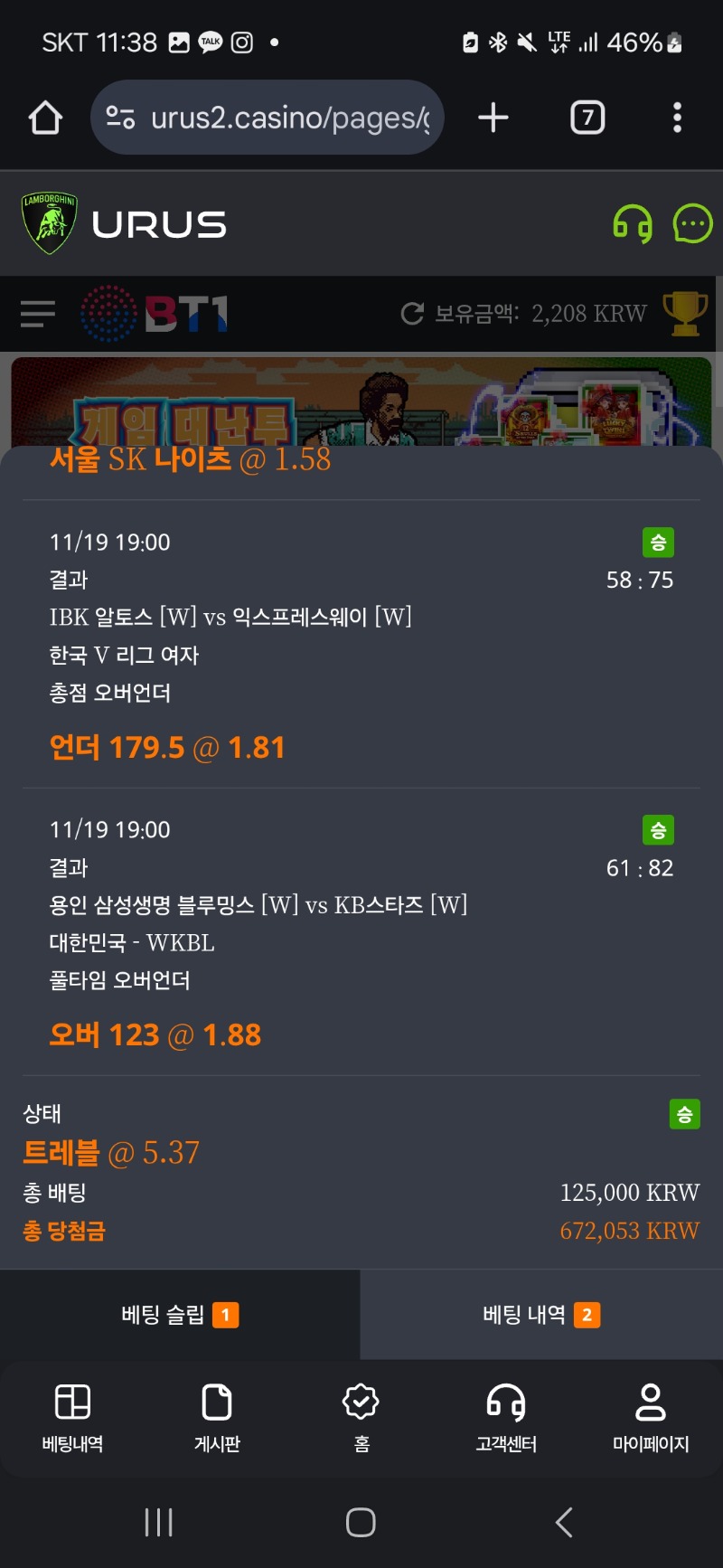Open the chat bubble icon in header
This screenshot has height=1568, width=723.
693,223
